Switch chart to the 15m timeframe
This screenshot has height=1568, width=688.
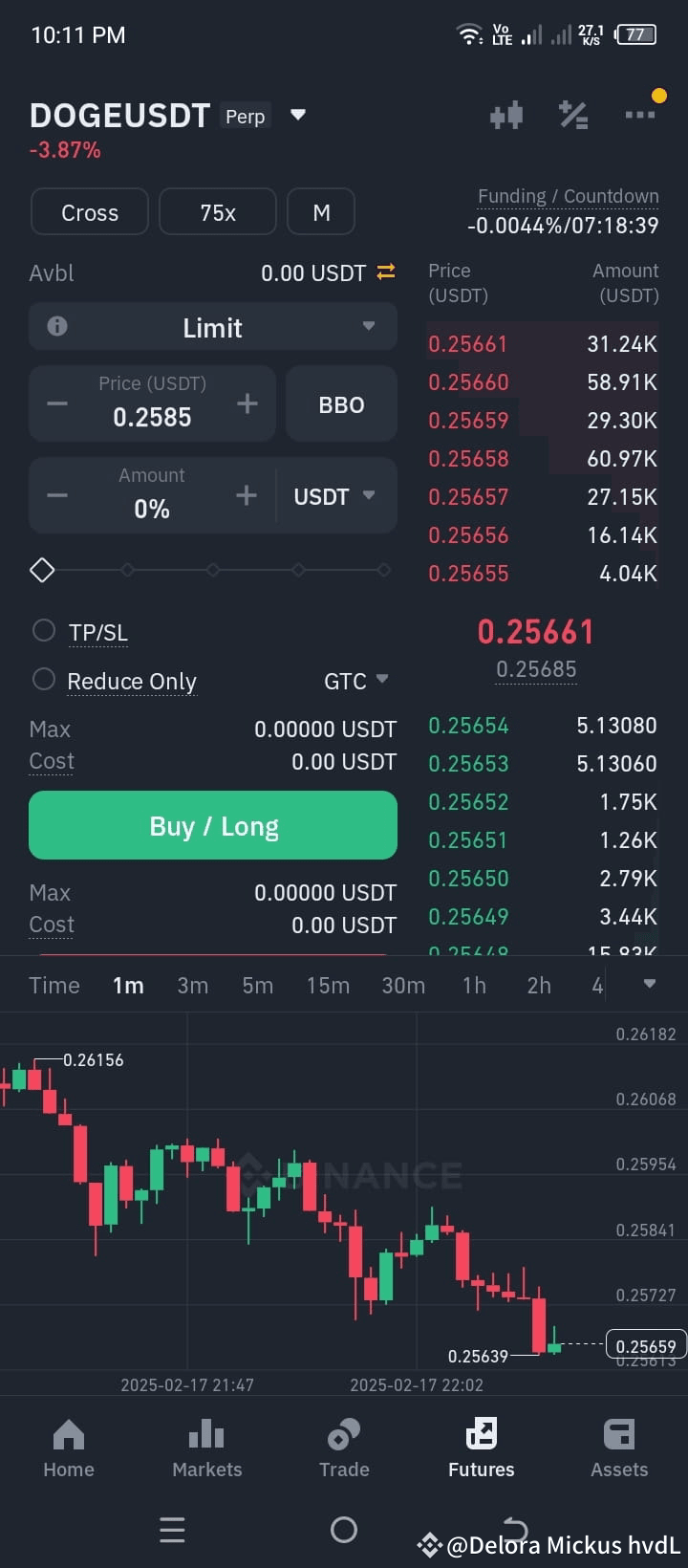coord(328,985)
